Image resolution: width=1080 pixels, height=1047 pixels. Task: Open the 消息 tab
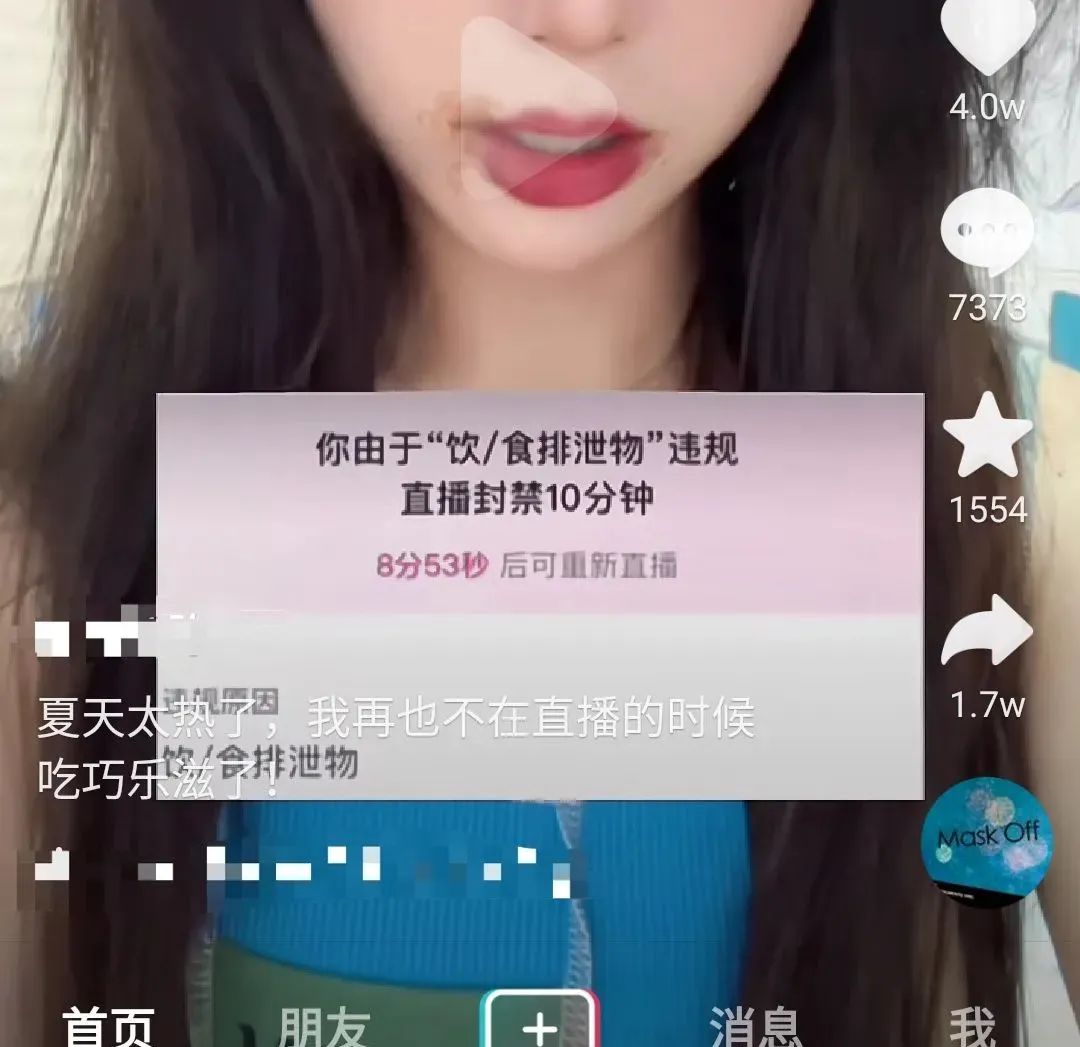pyautogui.click(x=756, y=1024)
